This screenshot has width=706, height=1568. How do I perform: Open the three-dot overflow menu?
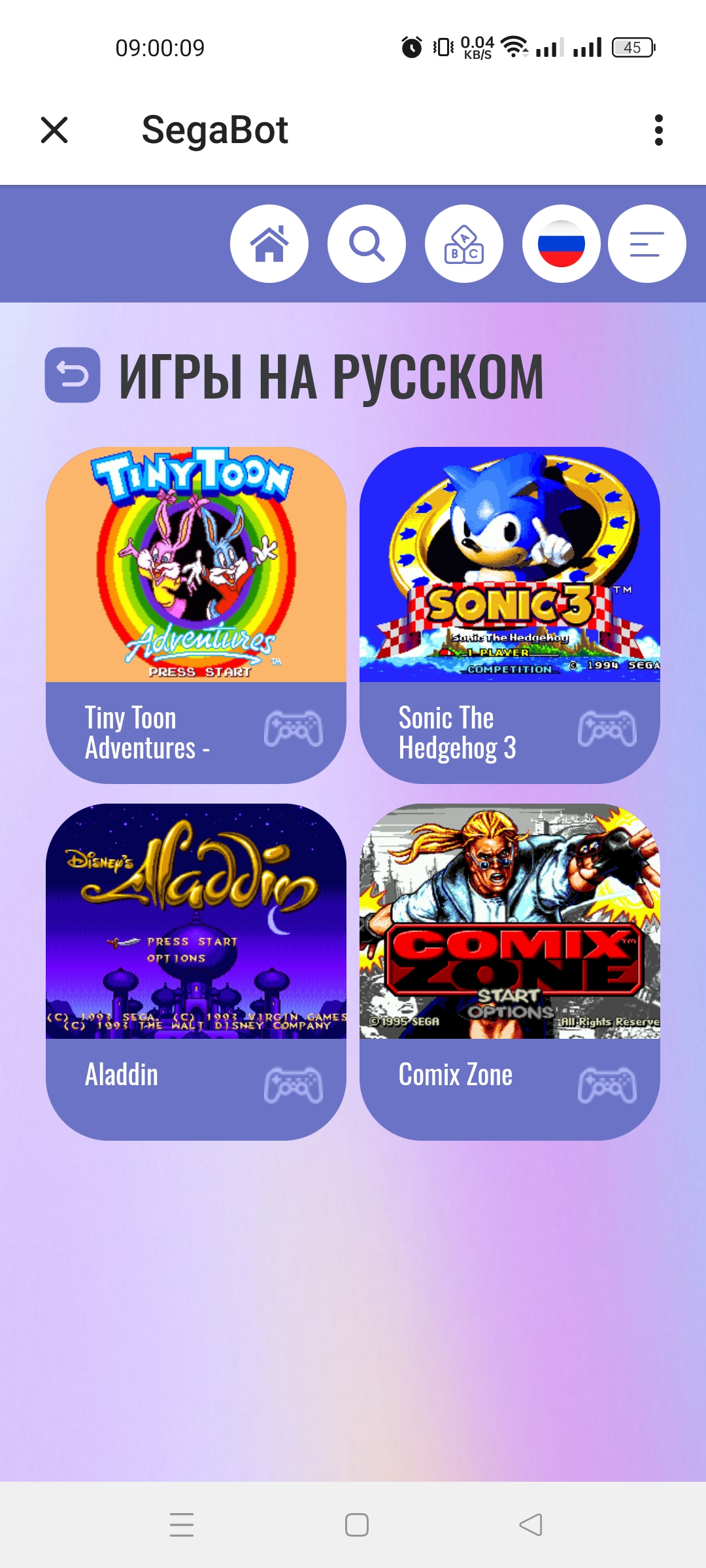tap(658, 129)
